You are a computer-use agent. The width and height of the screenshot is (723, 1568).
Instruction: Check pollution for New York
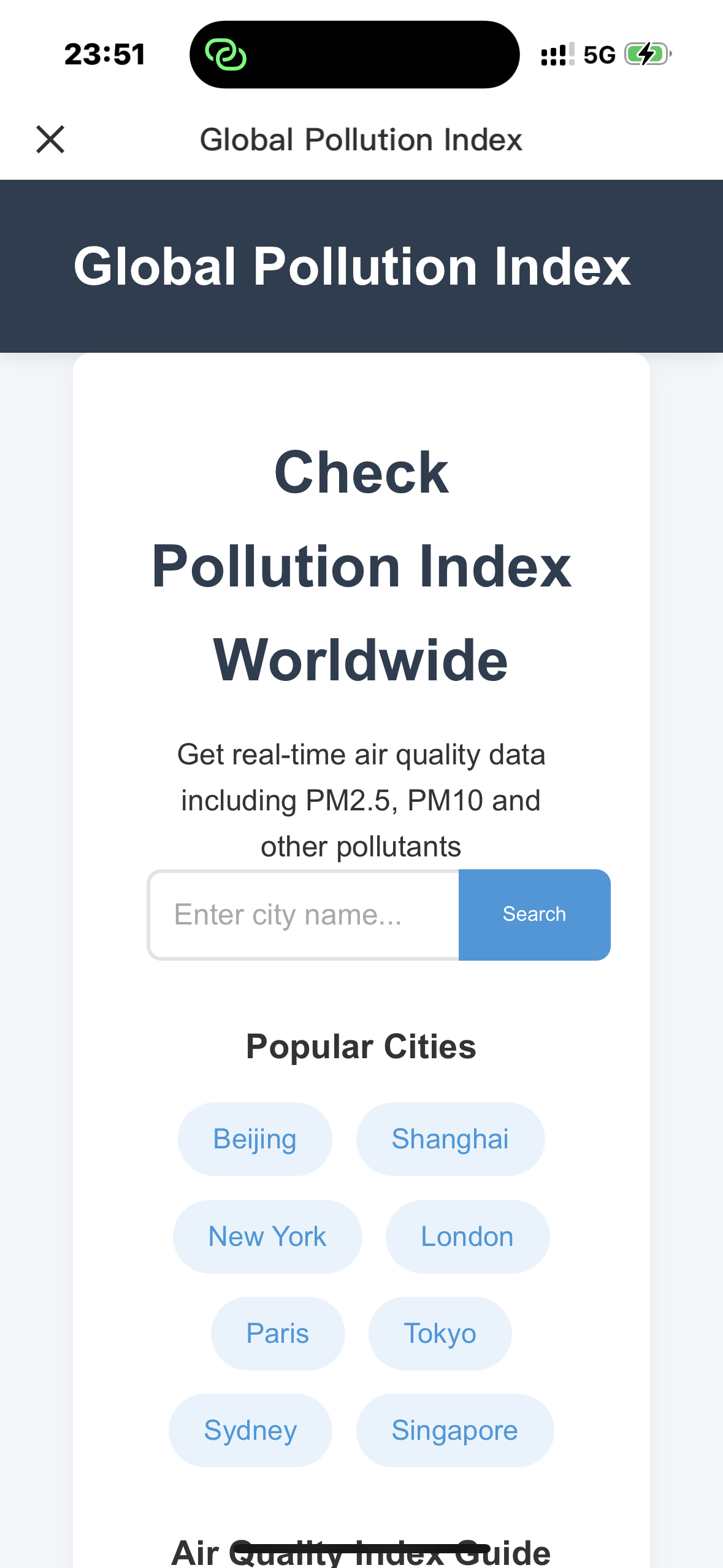click(267, 1236)
